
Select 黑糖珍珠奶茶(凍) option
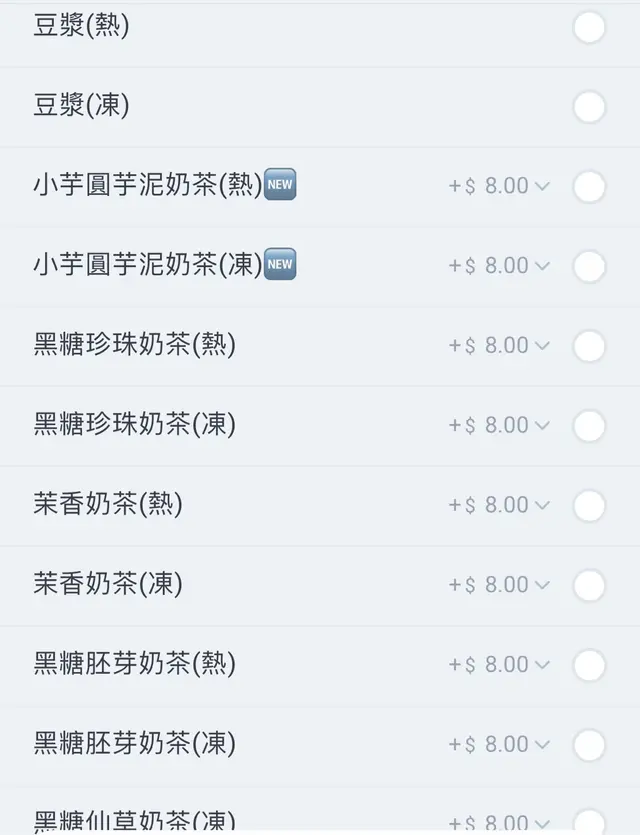(589, 425)
